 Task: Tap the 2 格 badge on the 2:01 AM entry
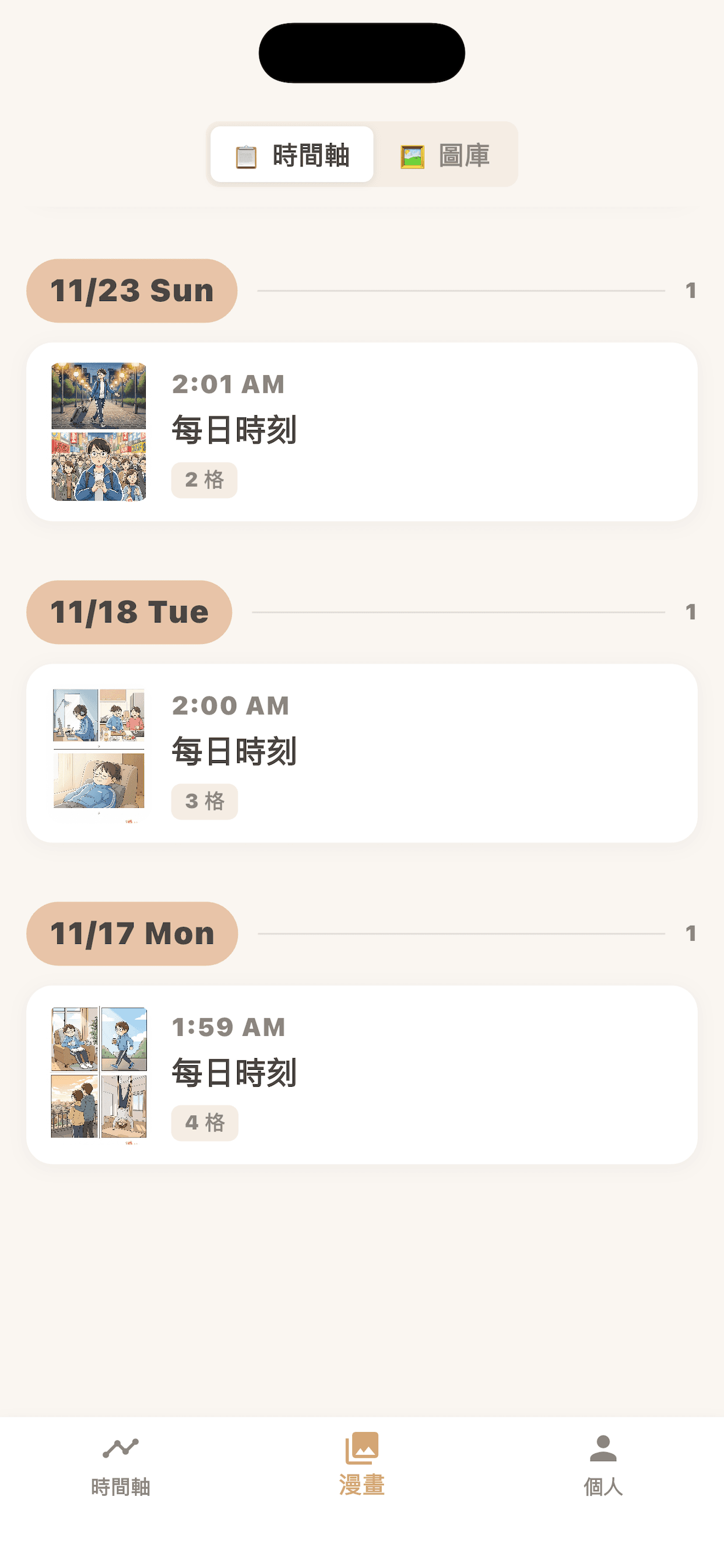click(x=204, y=480)
